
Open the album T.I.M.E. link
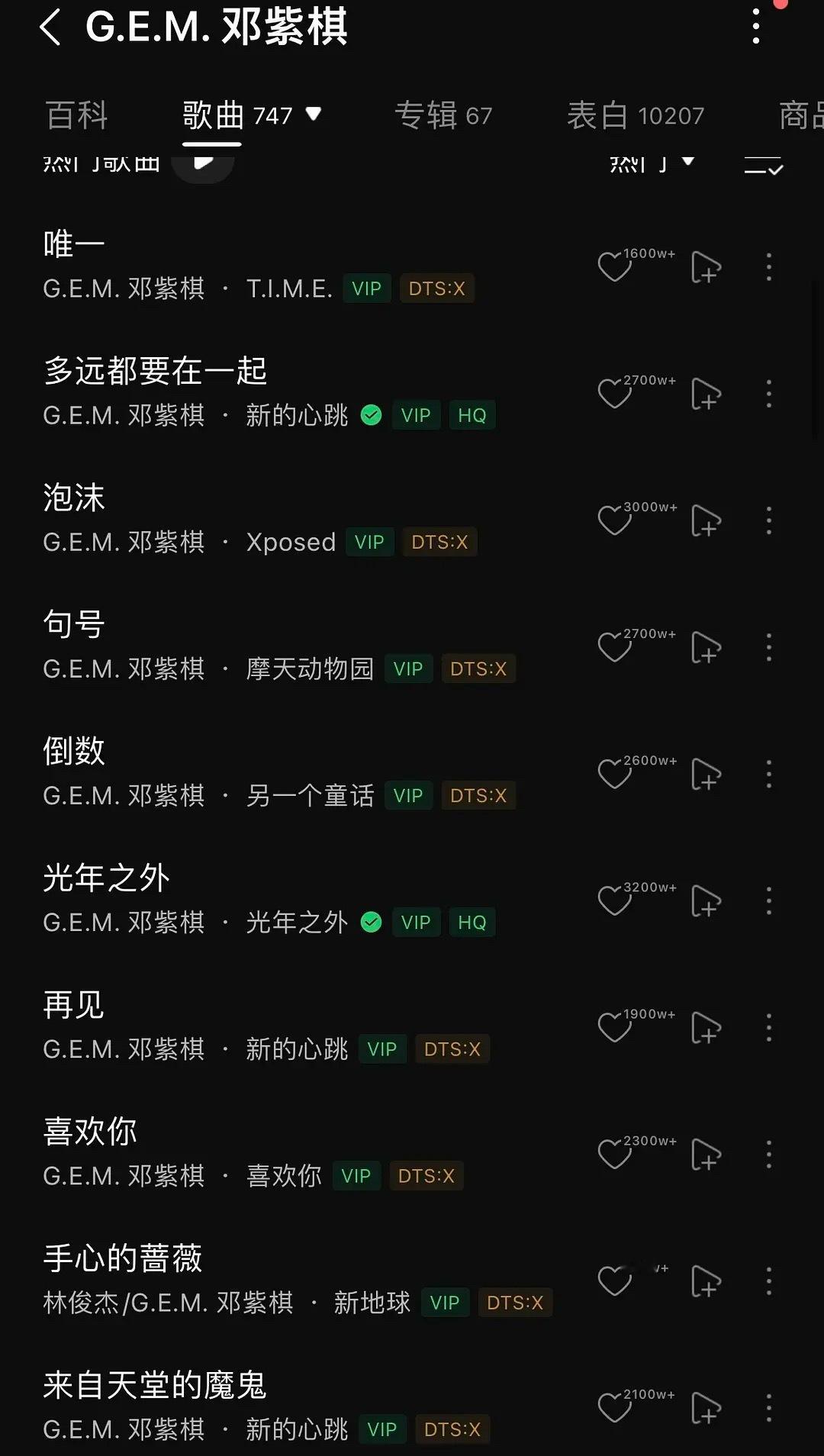coord(288,288)
